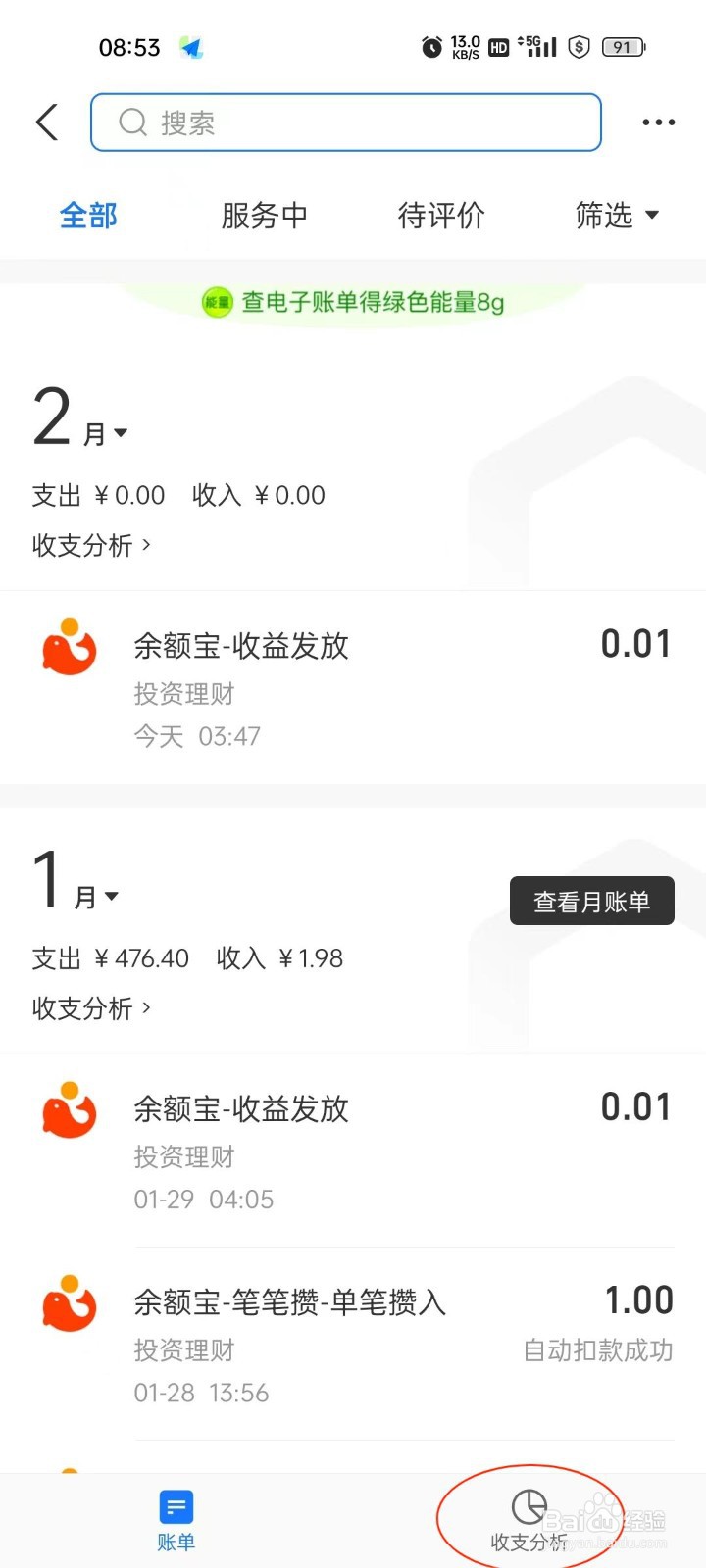Open 收支分析 under the 2月 section
Image resolution: width=706 pixels, height=1568 pixels.
tap(92, 545)
